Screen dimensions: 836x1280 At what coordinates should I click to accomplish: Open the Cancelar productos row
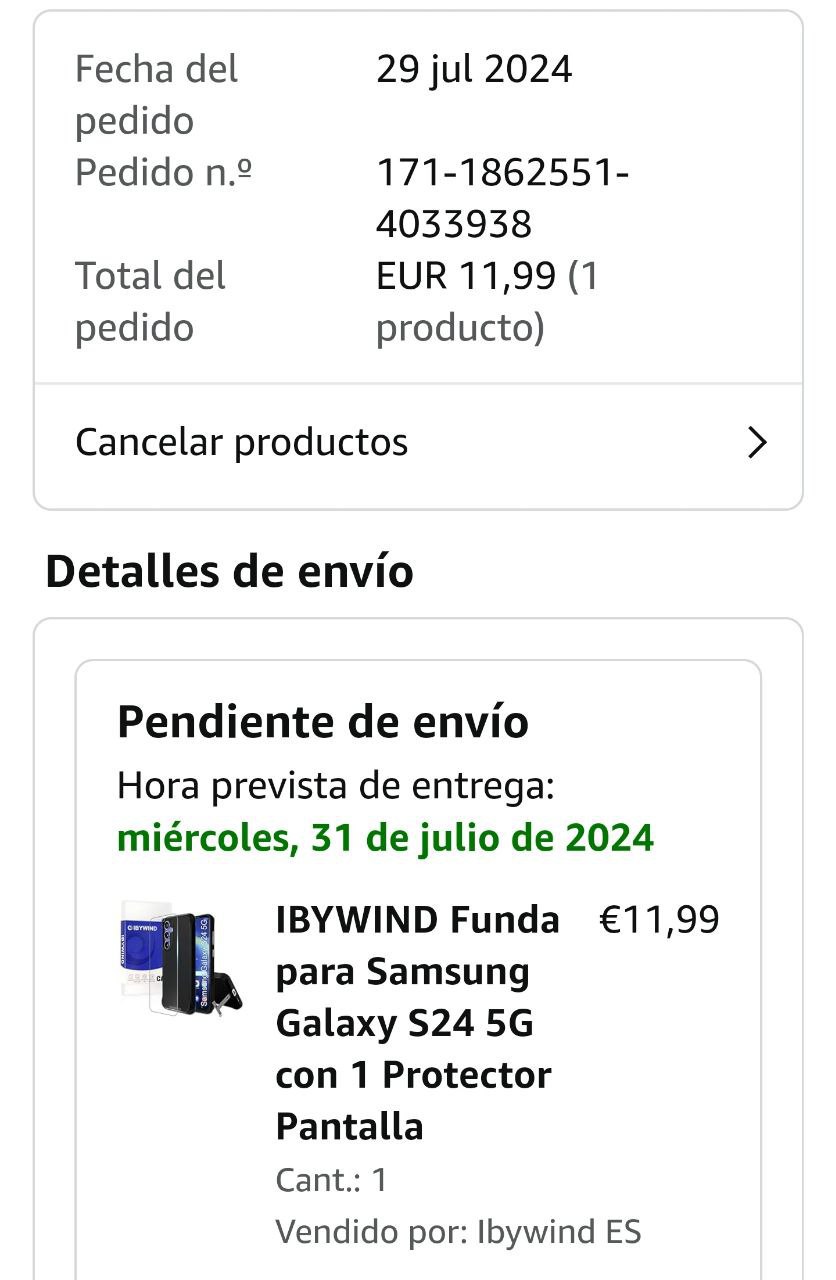click(x=418, y=442)
